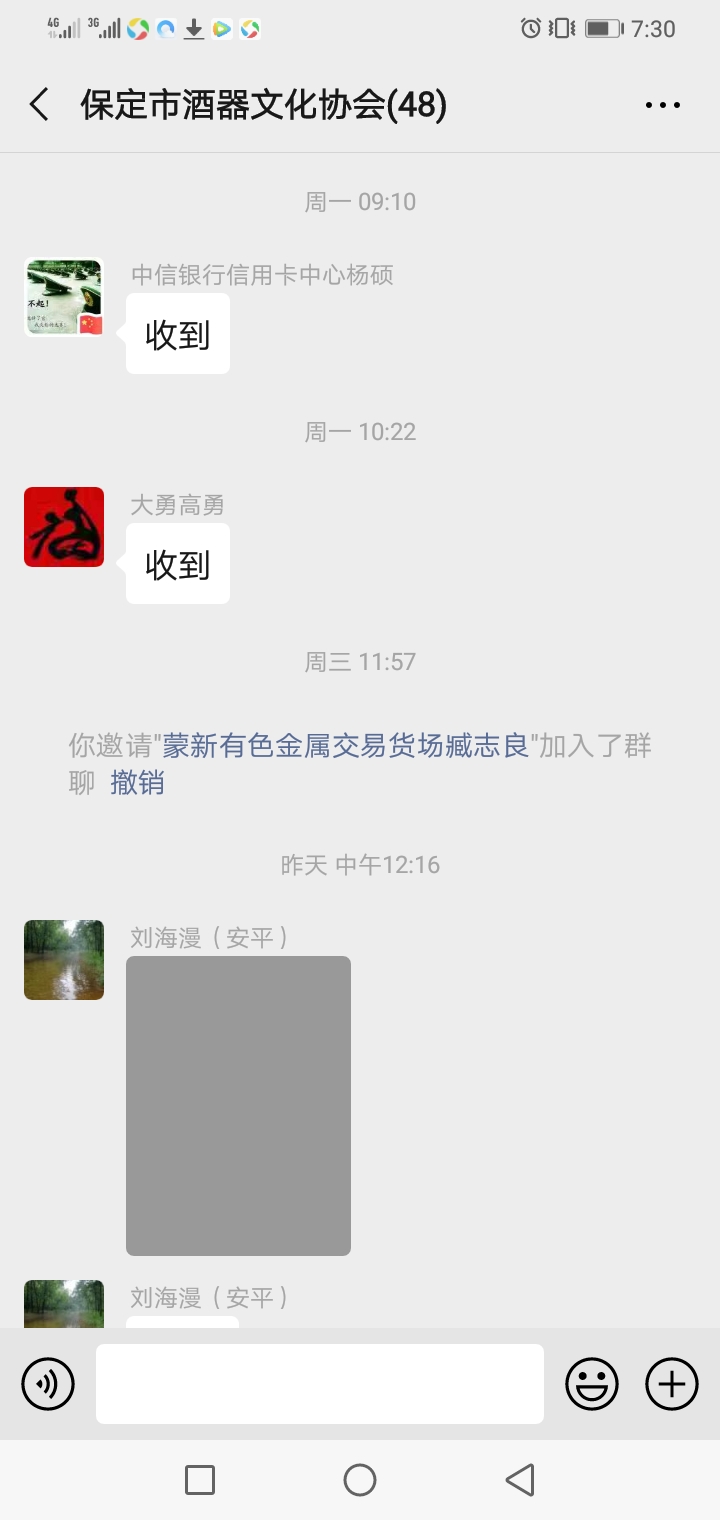Open 蒙新有色金属交易货场臧志良's profile link

346,746
